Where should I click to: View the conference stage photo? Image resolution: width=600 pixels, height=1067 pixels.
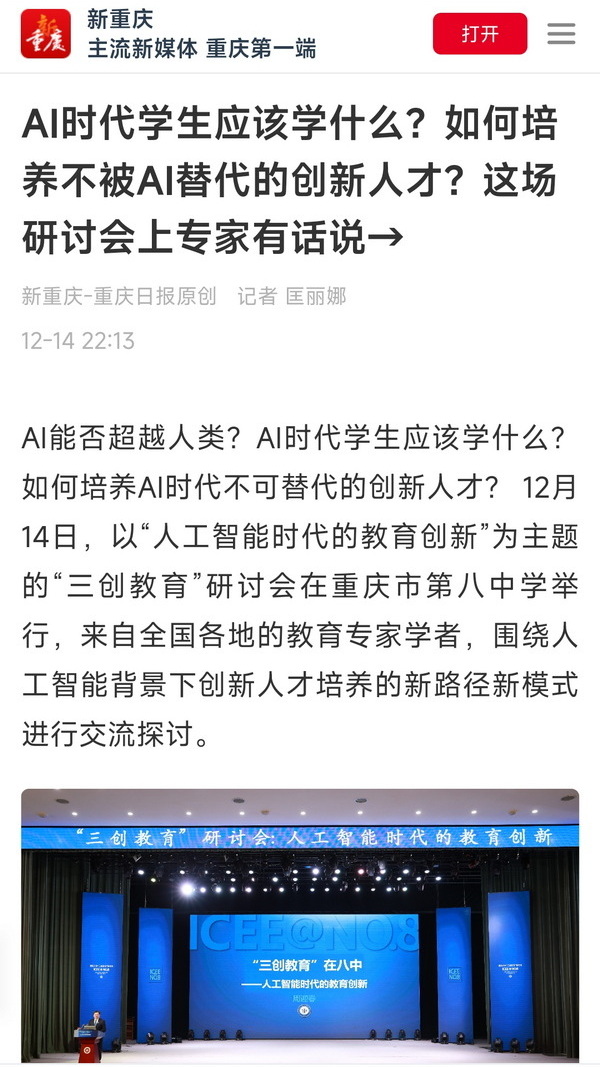coord(300,925)
